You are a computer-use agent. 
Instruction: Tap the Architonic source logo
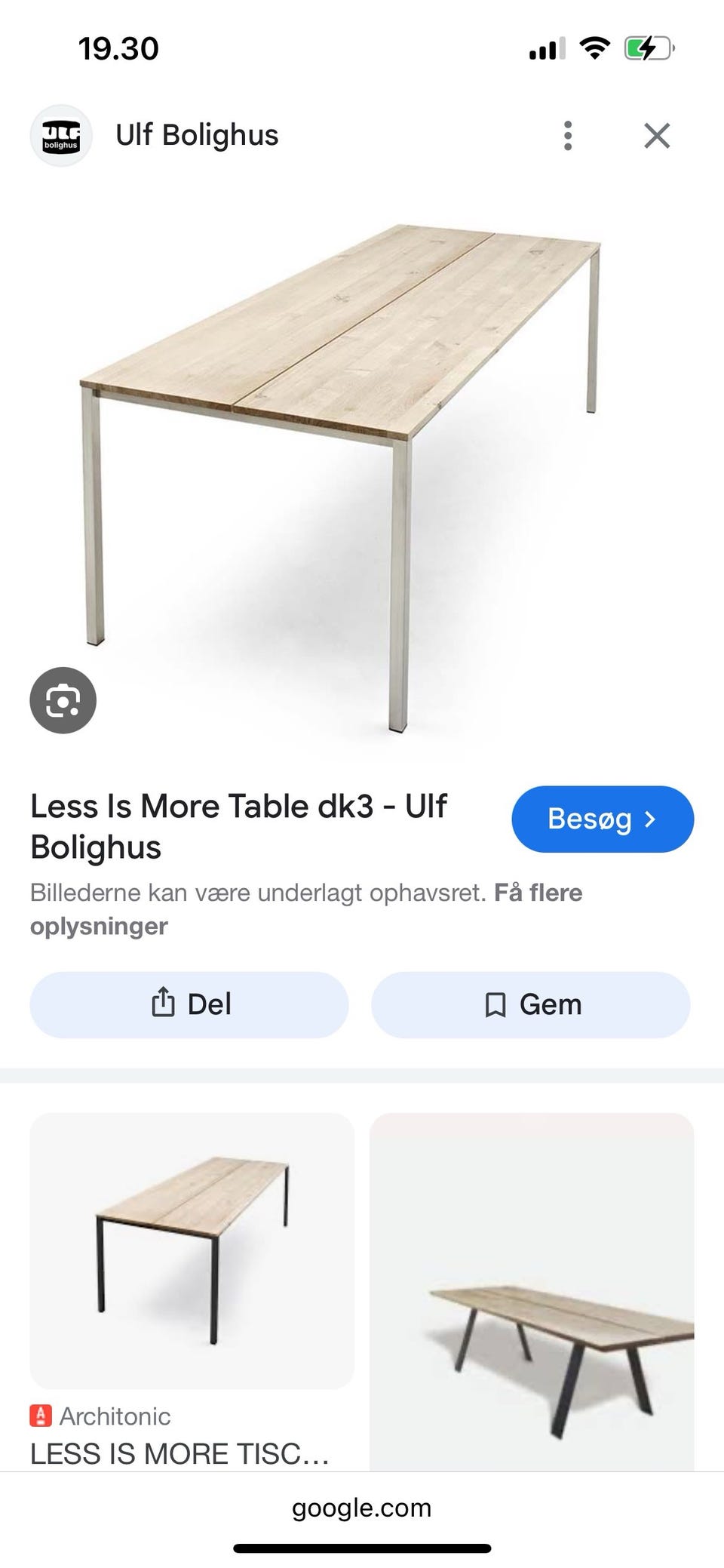[x=41, y=1416]
